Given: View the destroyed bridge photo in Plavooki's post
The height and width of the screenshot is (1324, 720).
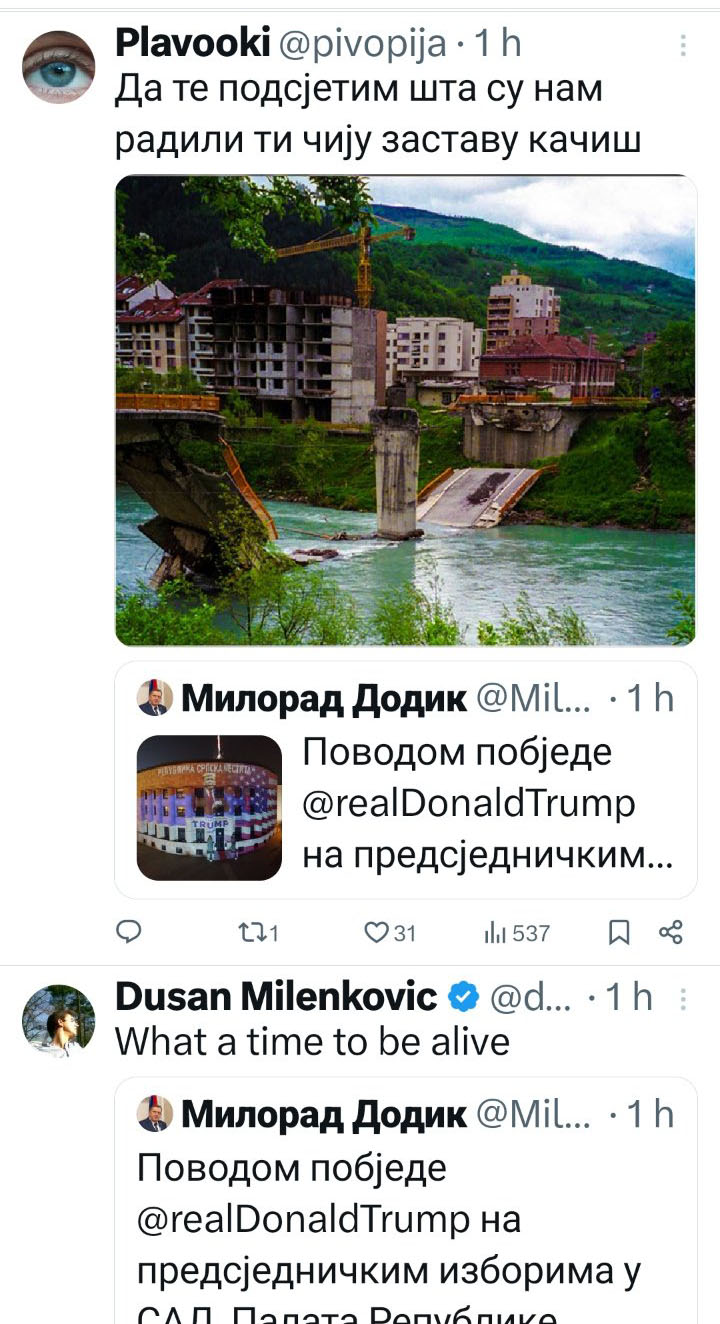Looking at the screenshot, I should (405, 410).
